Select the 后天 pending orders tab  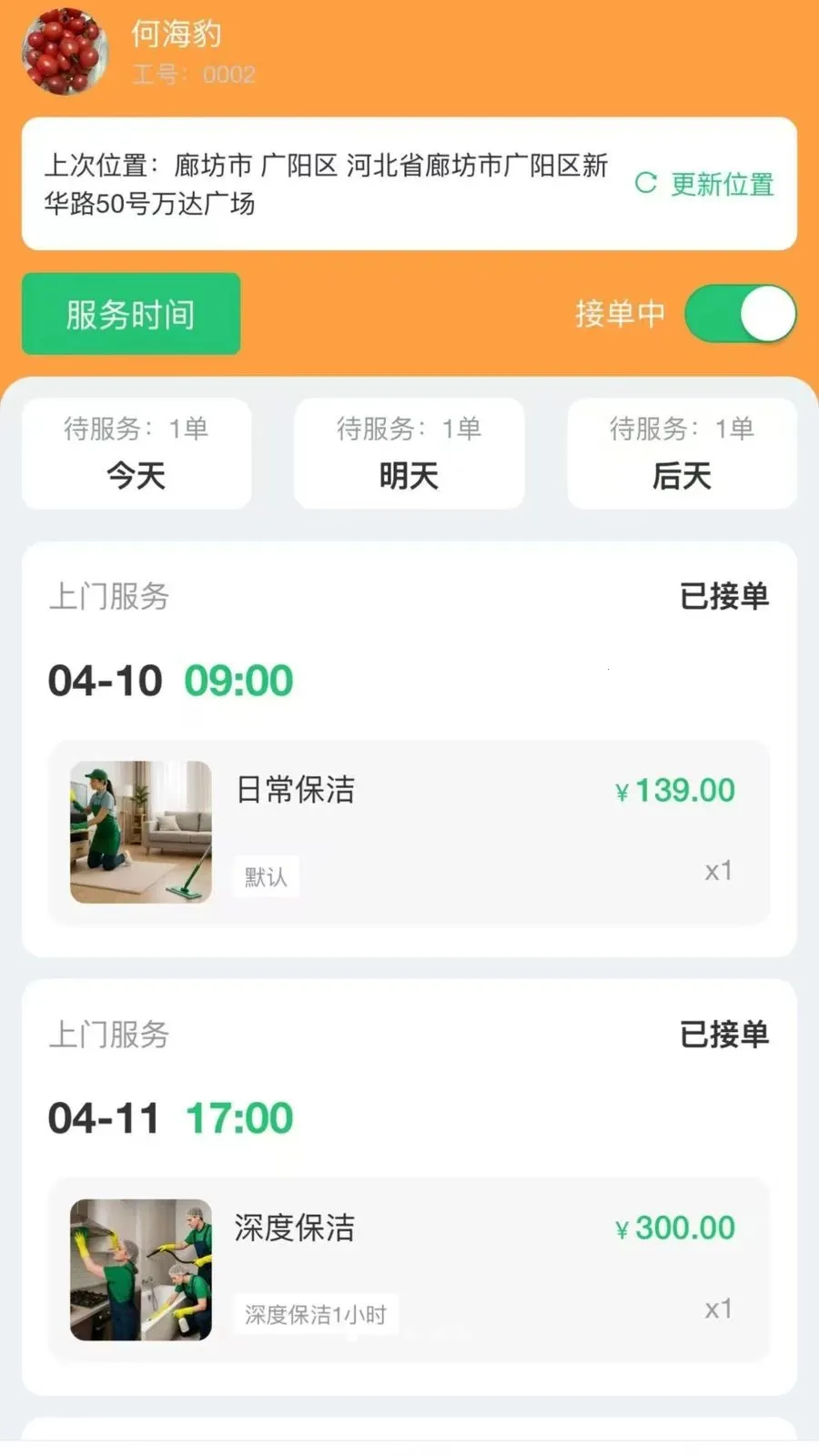[682, 475]
